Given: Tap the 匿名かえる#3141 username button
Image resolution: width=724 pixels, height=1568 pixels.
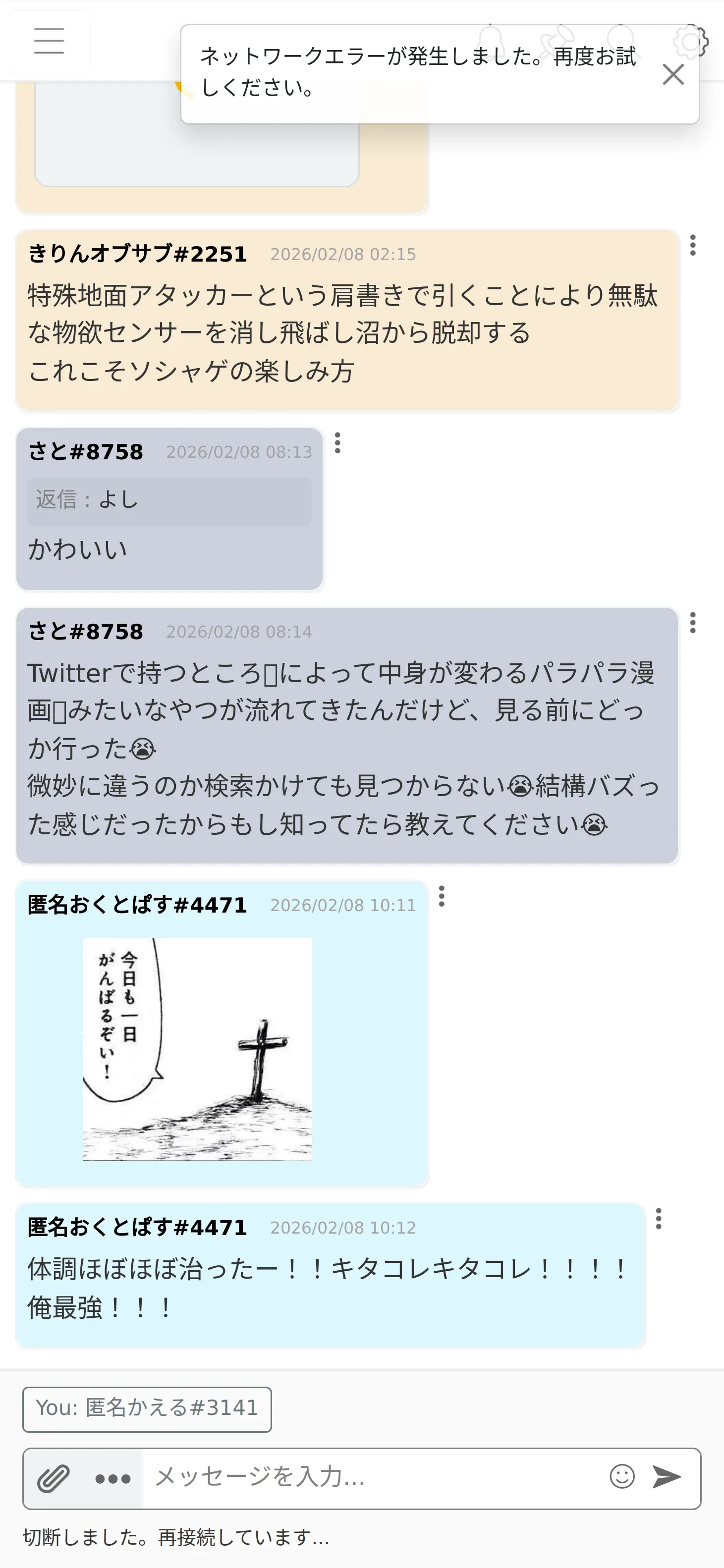Looking at the screenshot, I should 147,1408.
